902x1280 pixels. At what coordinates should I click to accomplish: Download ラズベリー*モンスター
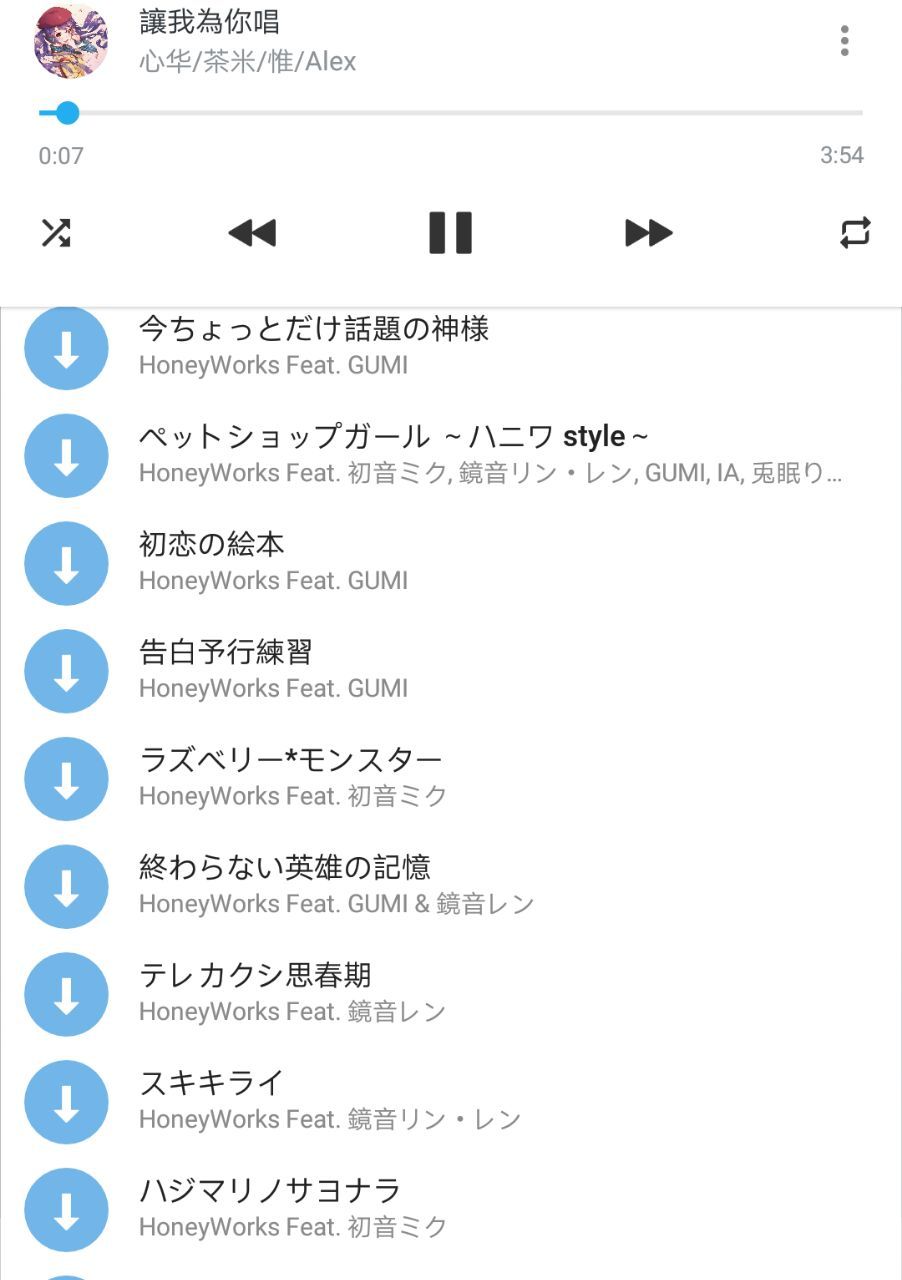pos(66,779)
